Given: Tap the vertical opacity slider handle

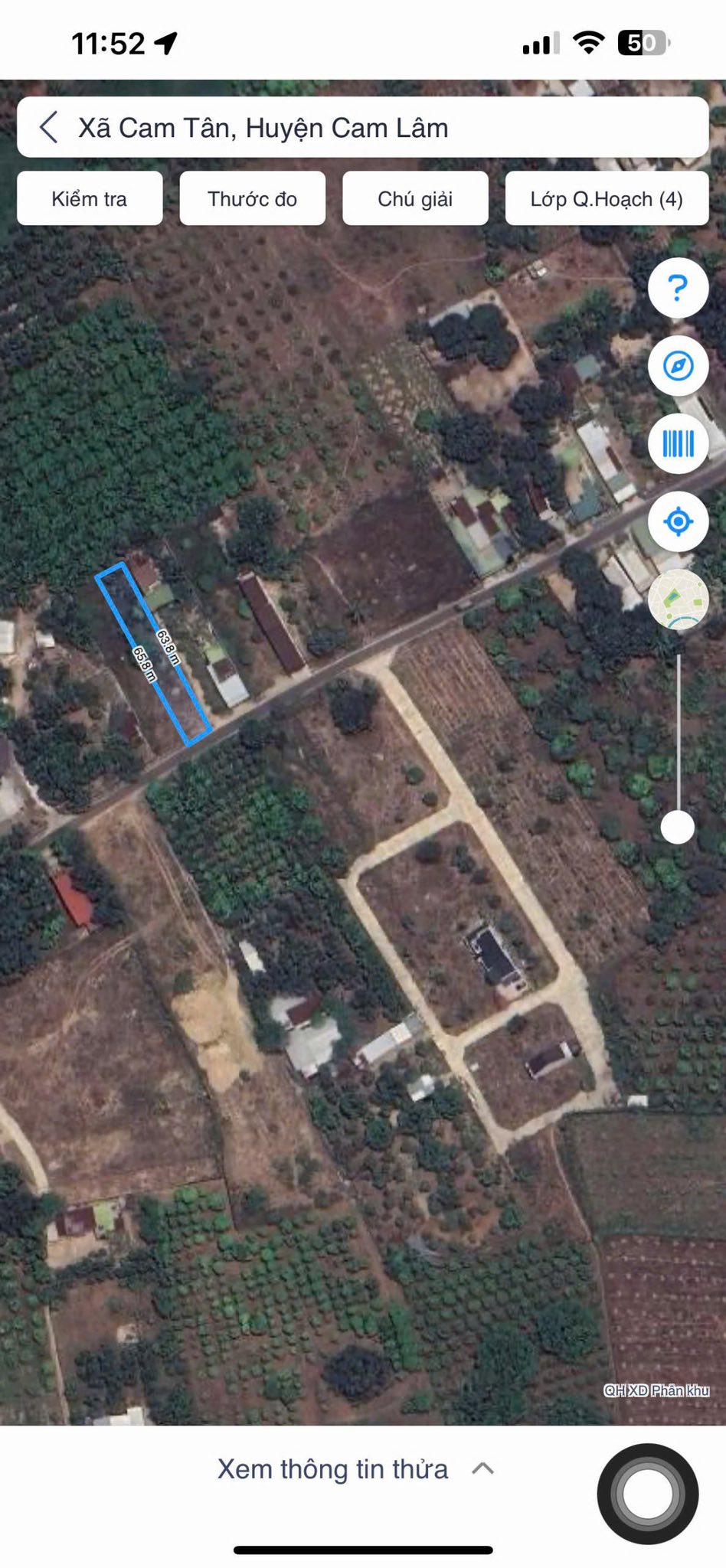Looking at the screenshot, I should coord(678,828).
